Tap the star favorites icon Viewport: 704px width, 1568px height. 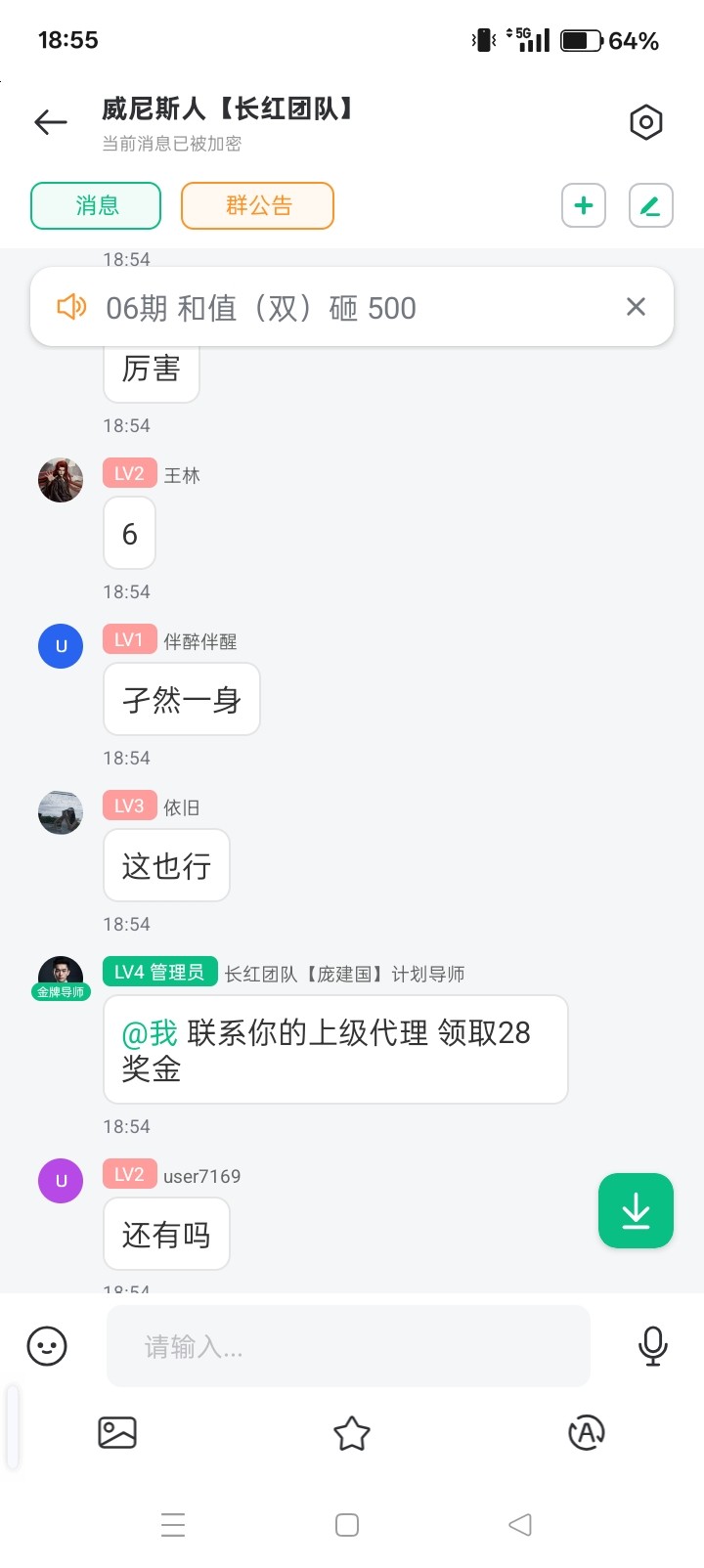[352, 1433]
